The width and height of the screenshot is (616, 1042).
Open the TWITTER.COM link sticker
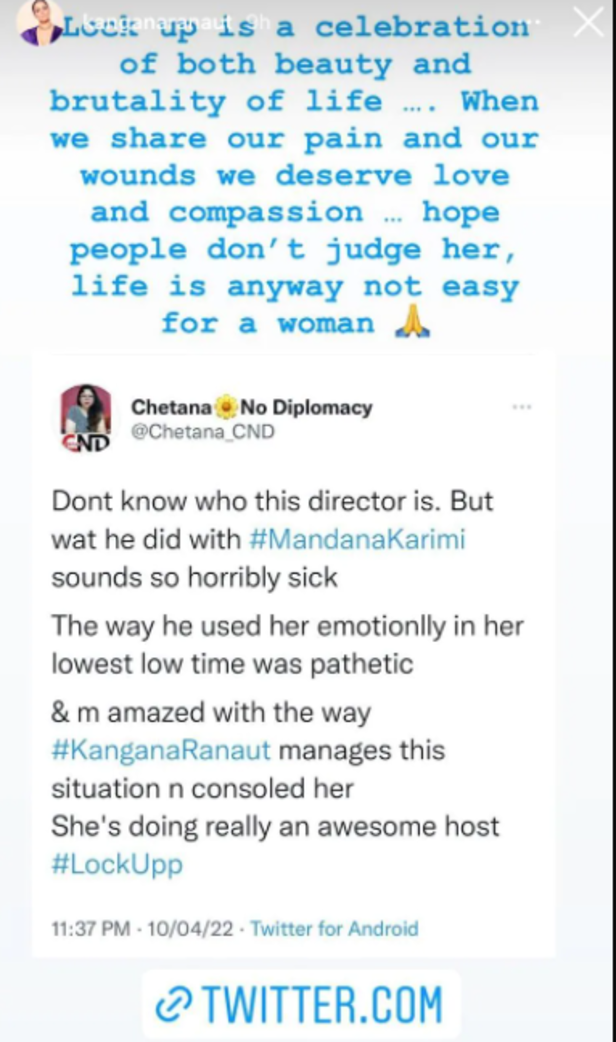point(301,1004)
